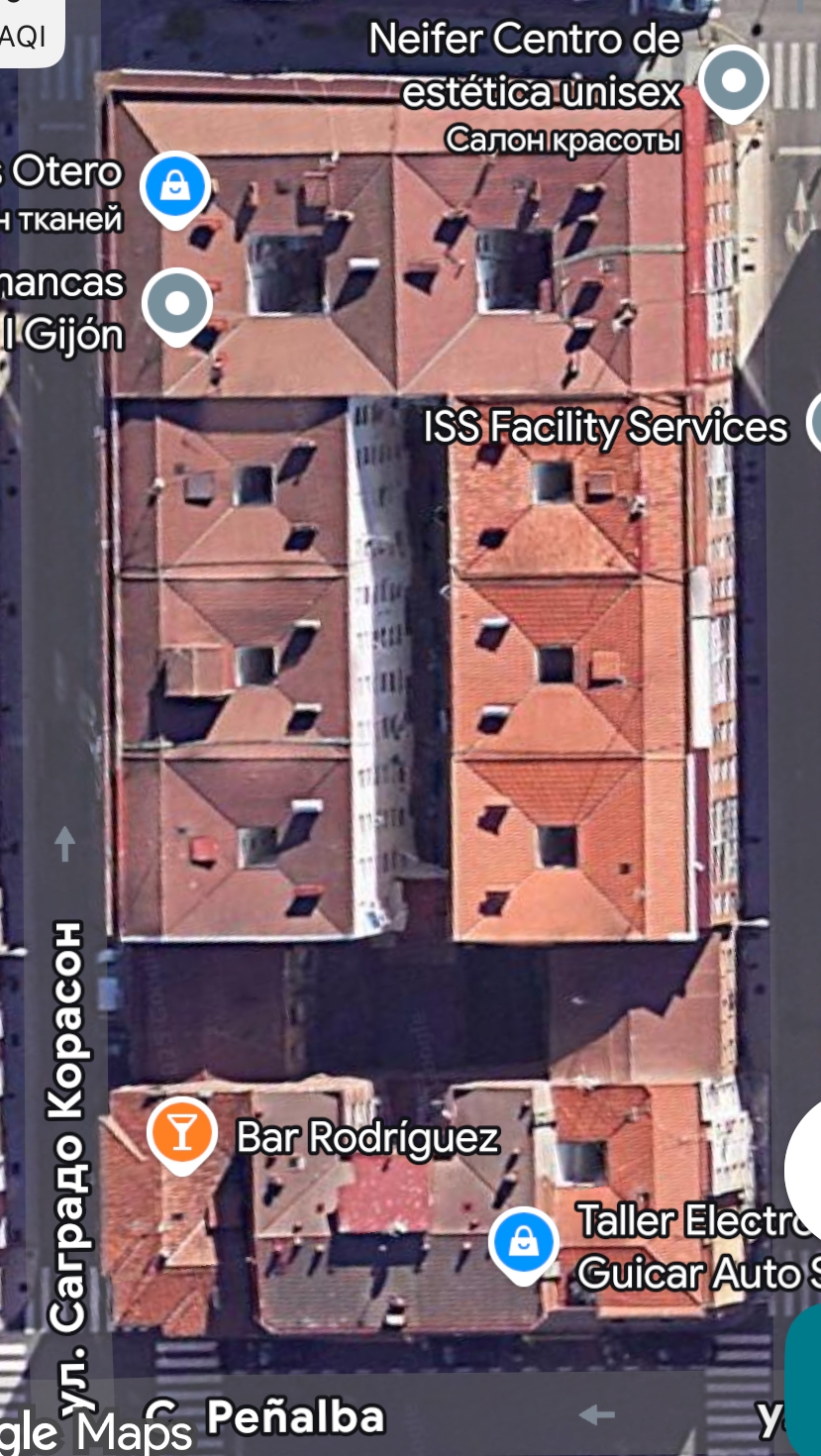Select the Otero shop marker
821x1456 pixels.
point(175,186)
